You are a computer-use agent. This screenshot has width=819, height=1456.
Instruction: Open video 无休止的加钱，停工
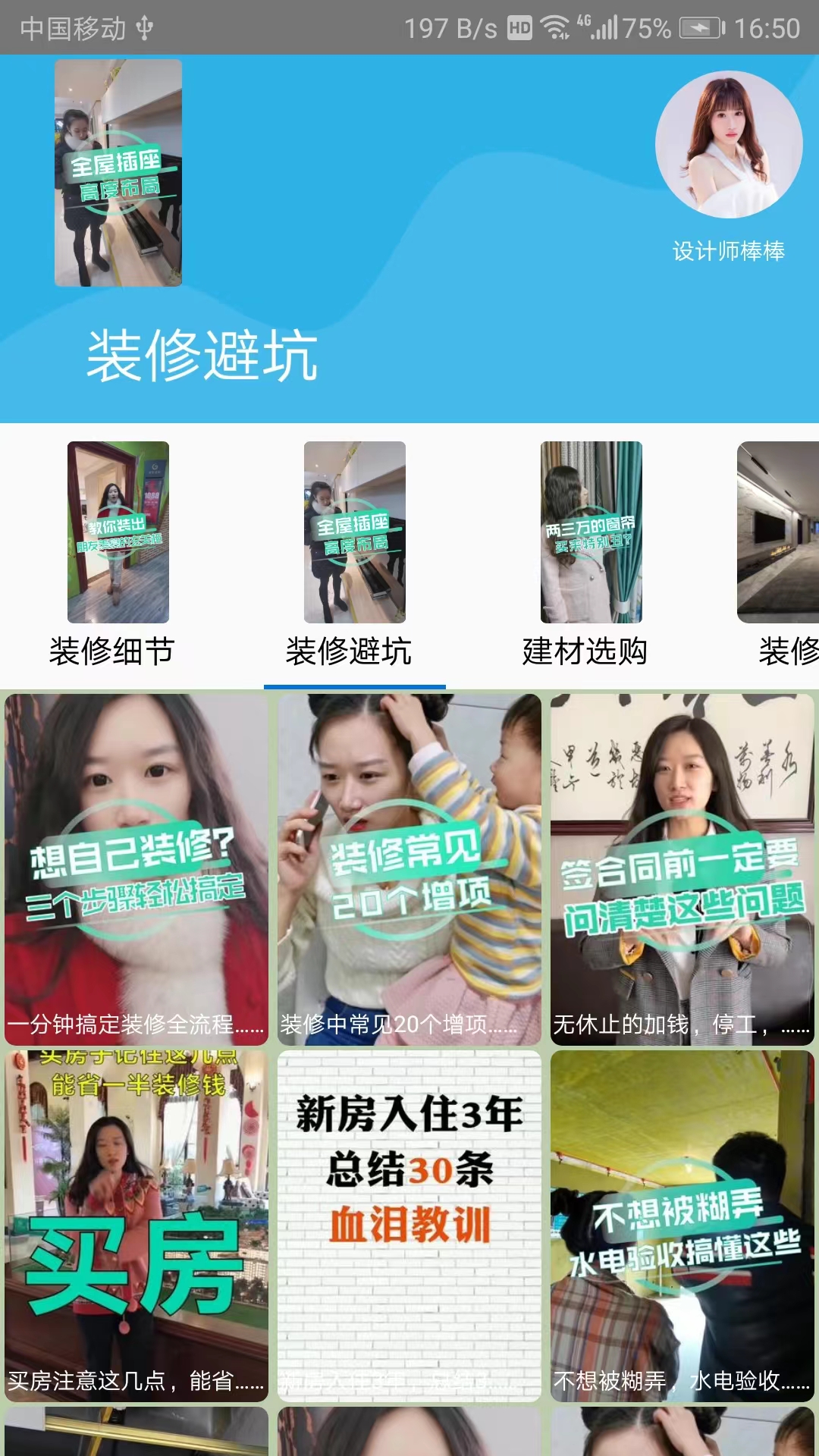pyautogui.click(x=682, y=869)
